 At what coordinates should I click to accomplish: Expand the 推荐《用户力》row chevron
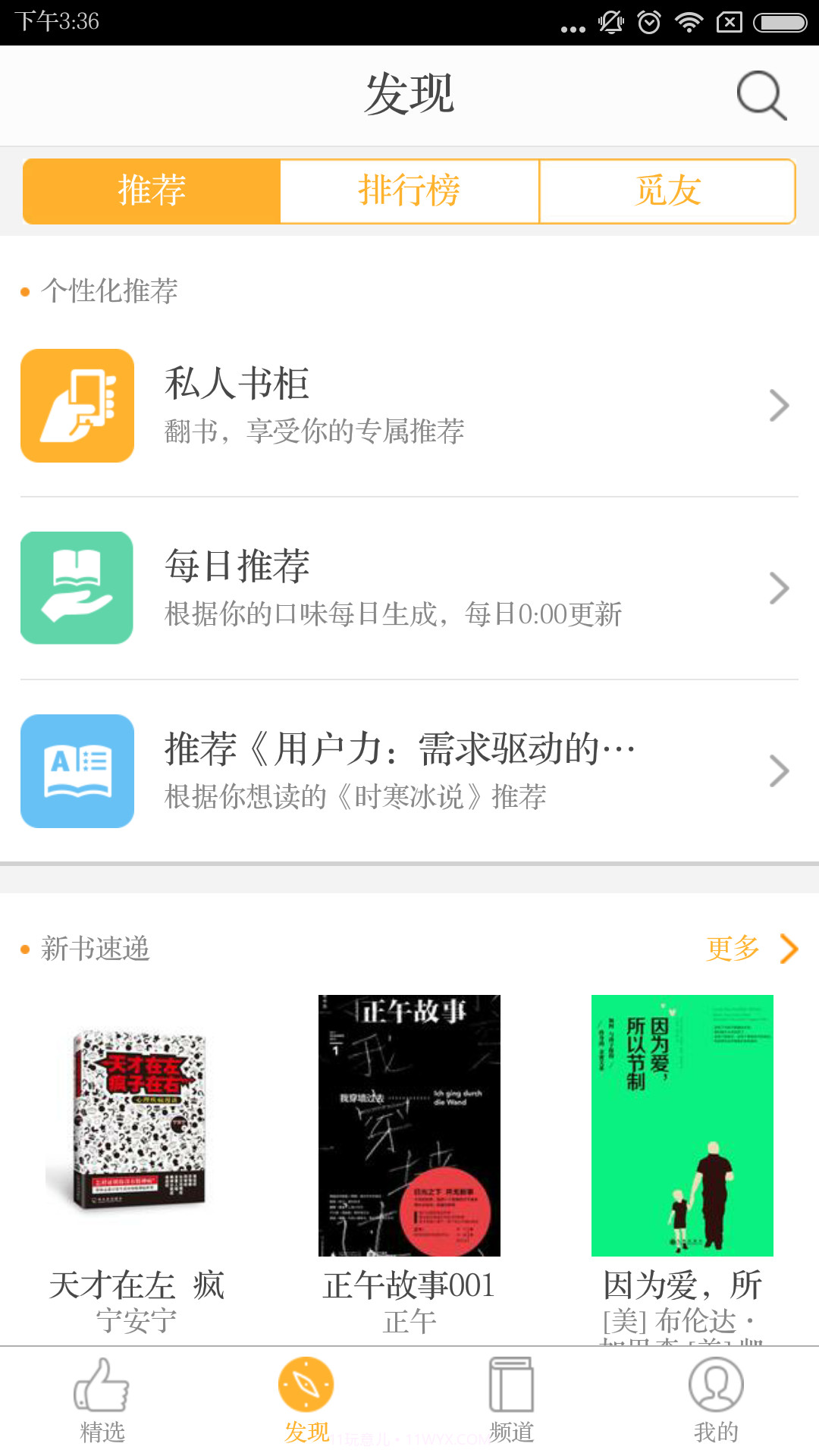(780, 770)
